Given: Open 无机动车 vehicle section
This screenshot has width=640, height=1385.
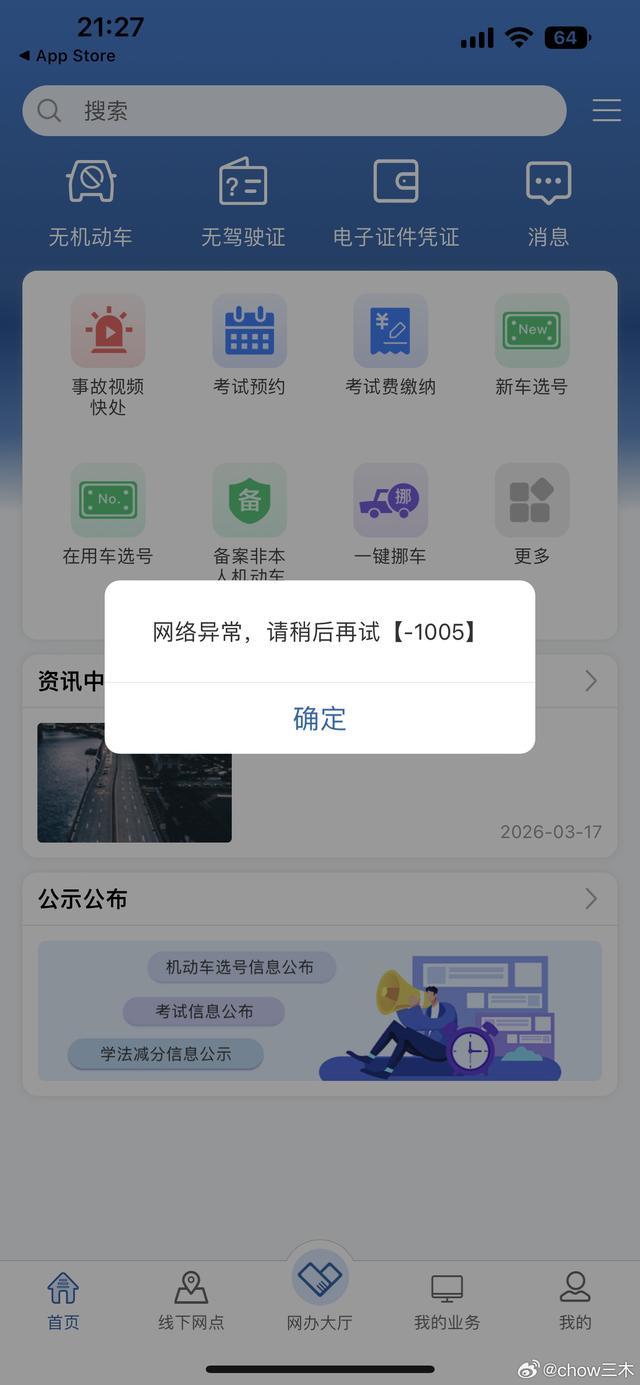Looking at the screenshot, I should (91, 203).
